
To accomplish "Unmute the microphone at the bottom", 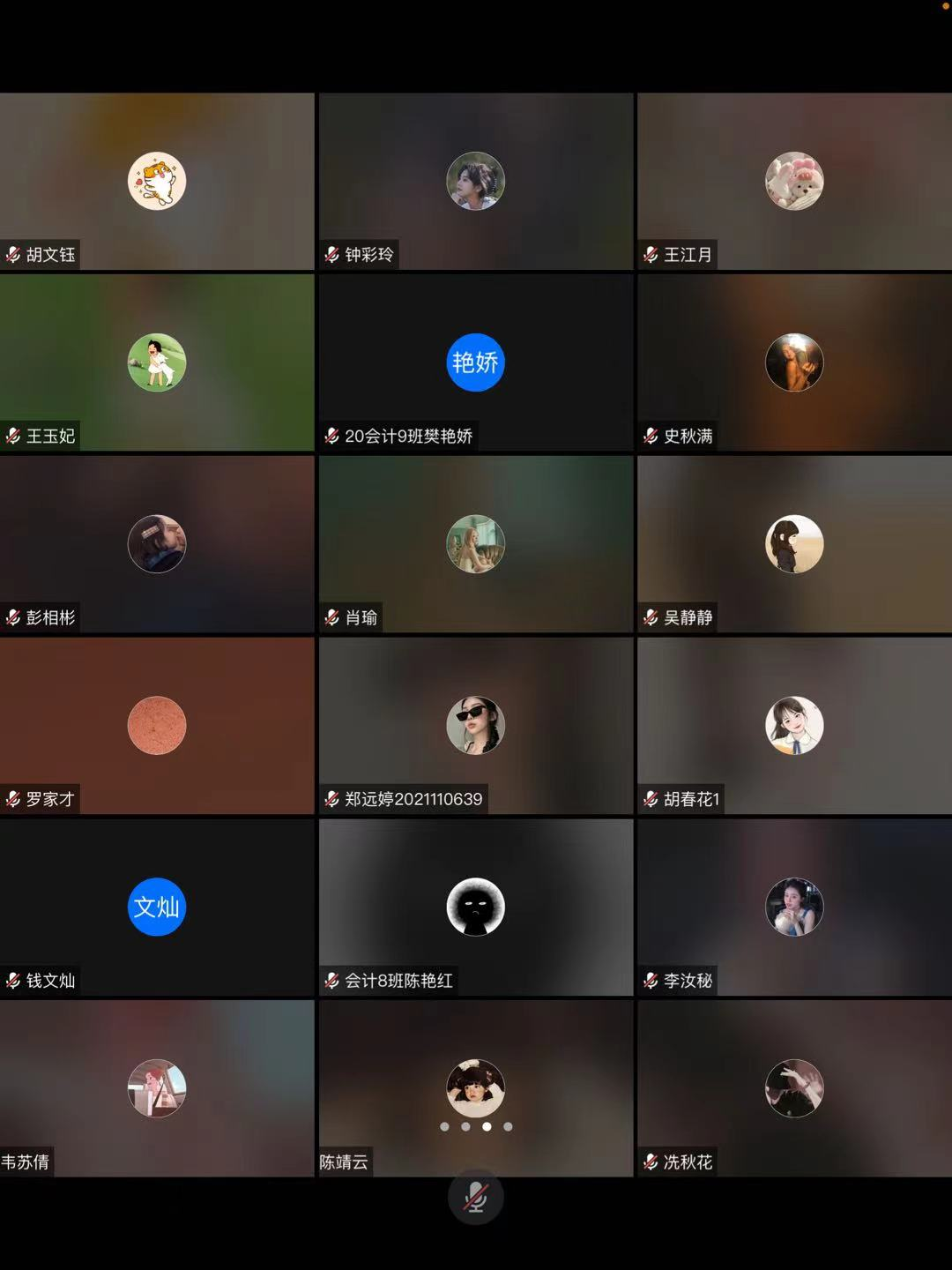I will [476, 1198].
